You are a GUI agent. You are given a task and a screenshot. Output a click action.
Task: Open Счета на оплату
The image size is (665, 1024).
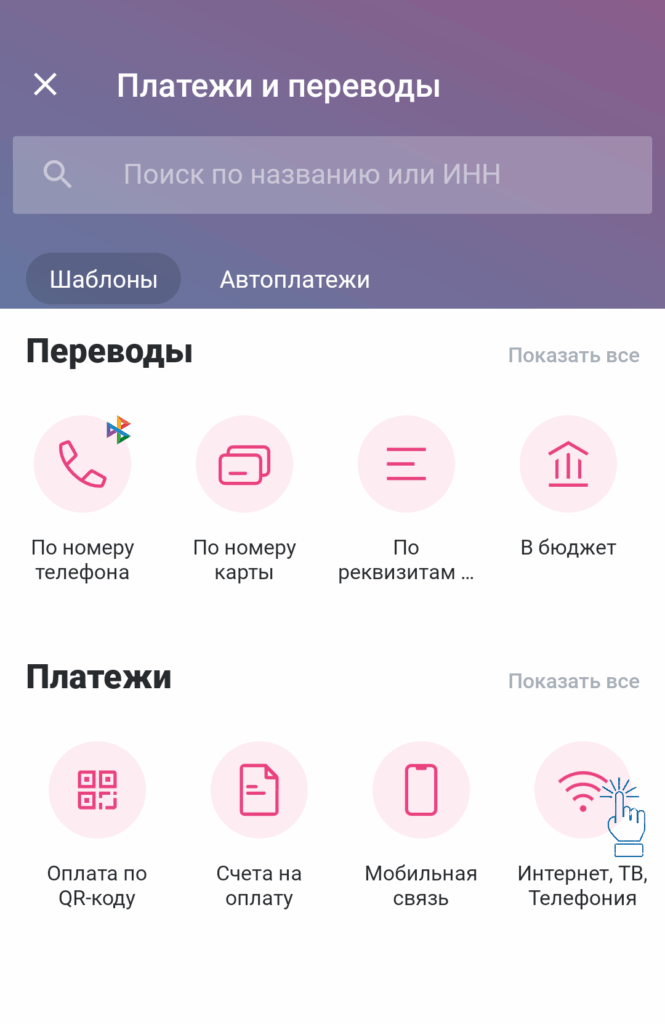pyautogui.click(x=259, y=791)
